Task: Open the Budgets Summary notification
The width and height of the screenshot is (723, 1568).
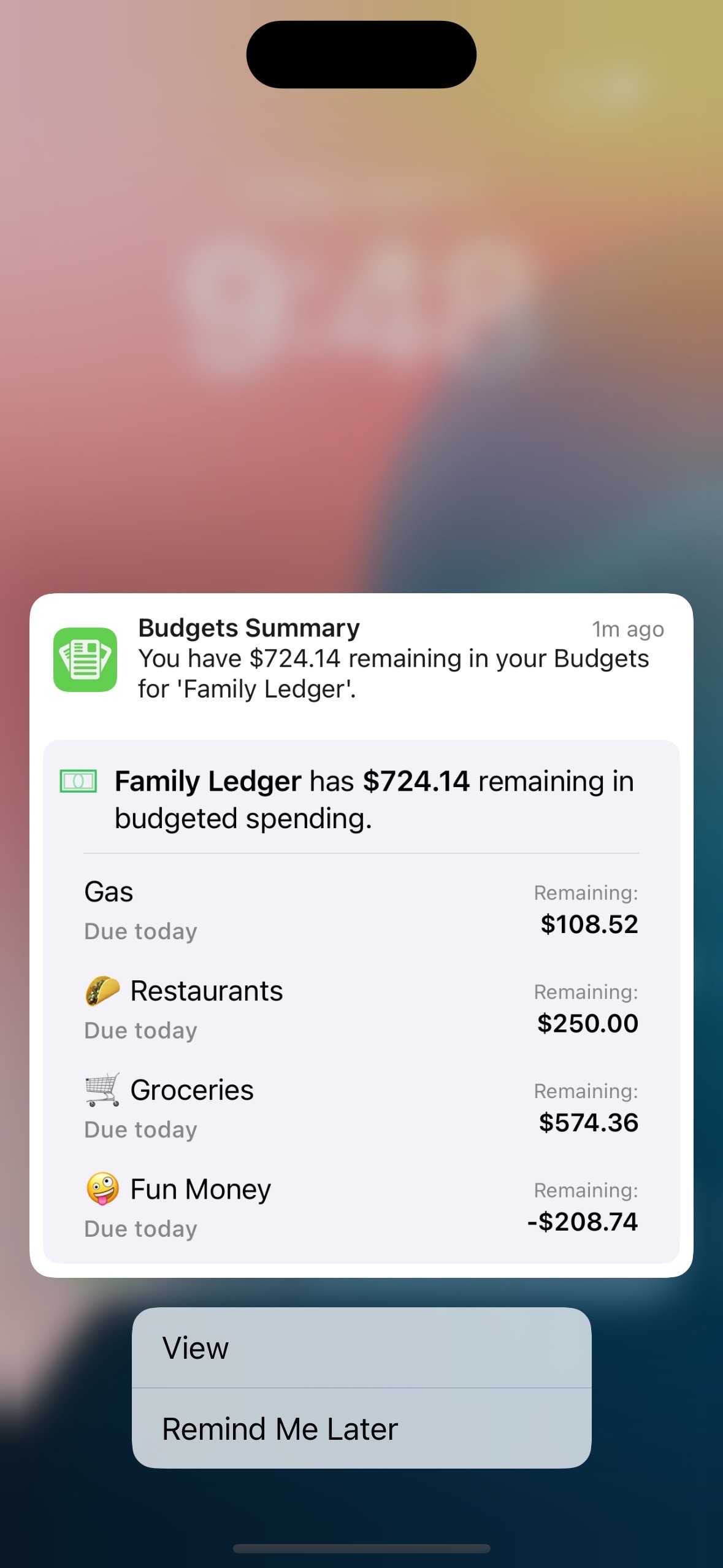Action: tap(361, 659)
